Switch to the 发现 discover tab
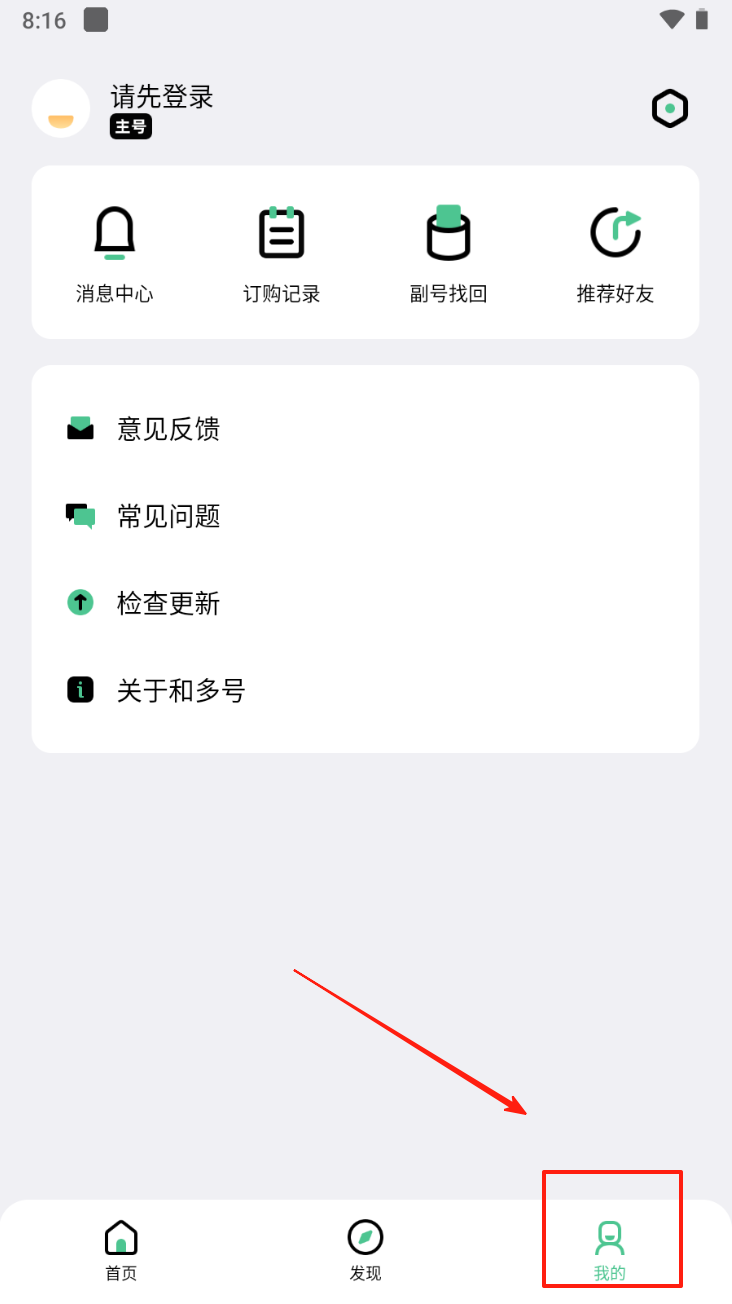The height and width of the screenshot is (1304, 732). (365, 1250)
